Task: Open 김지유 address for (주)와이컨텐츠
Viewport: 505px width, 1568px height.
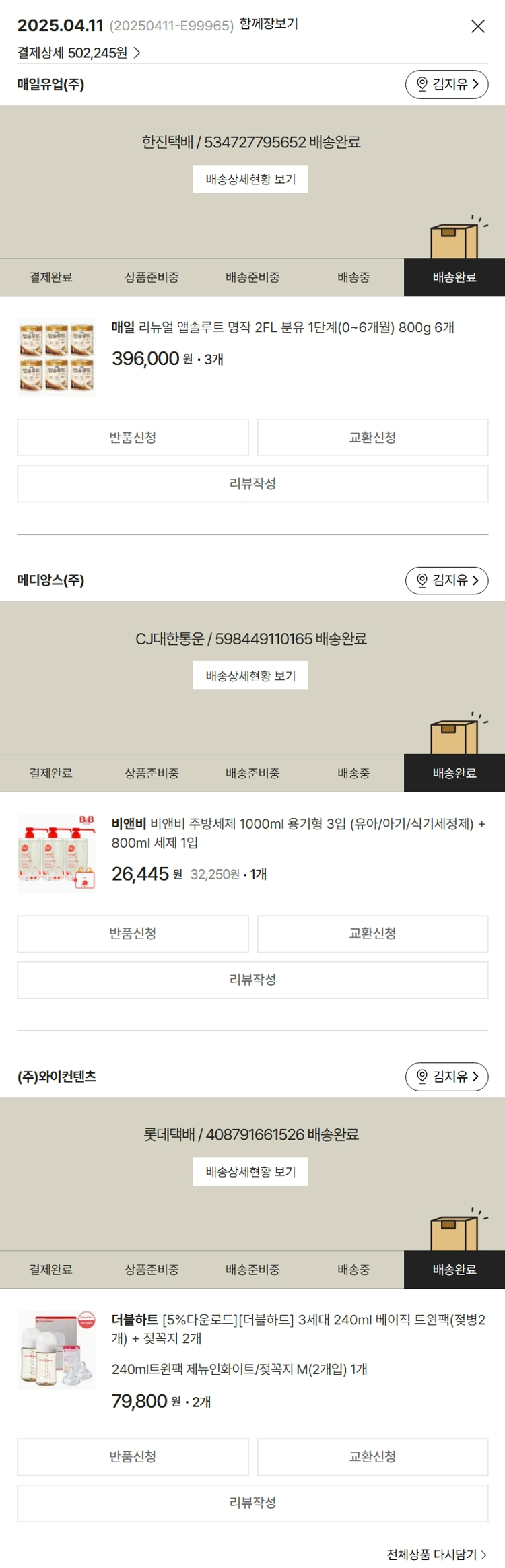Action: [446, 1077]
